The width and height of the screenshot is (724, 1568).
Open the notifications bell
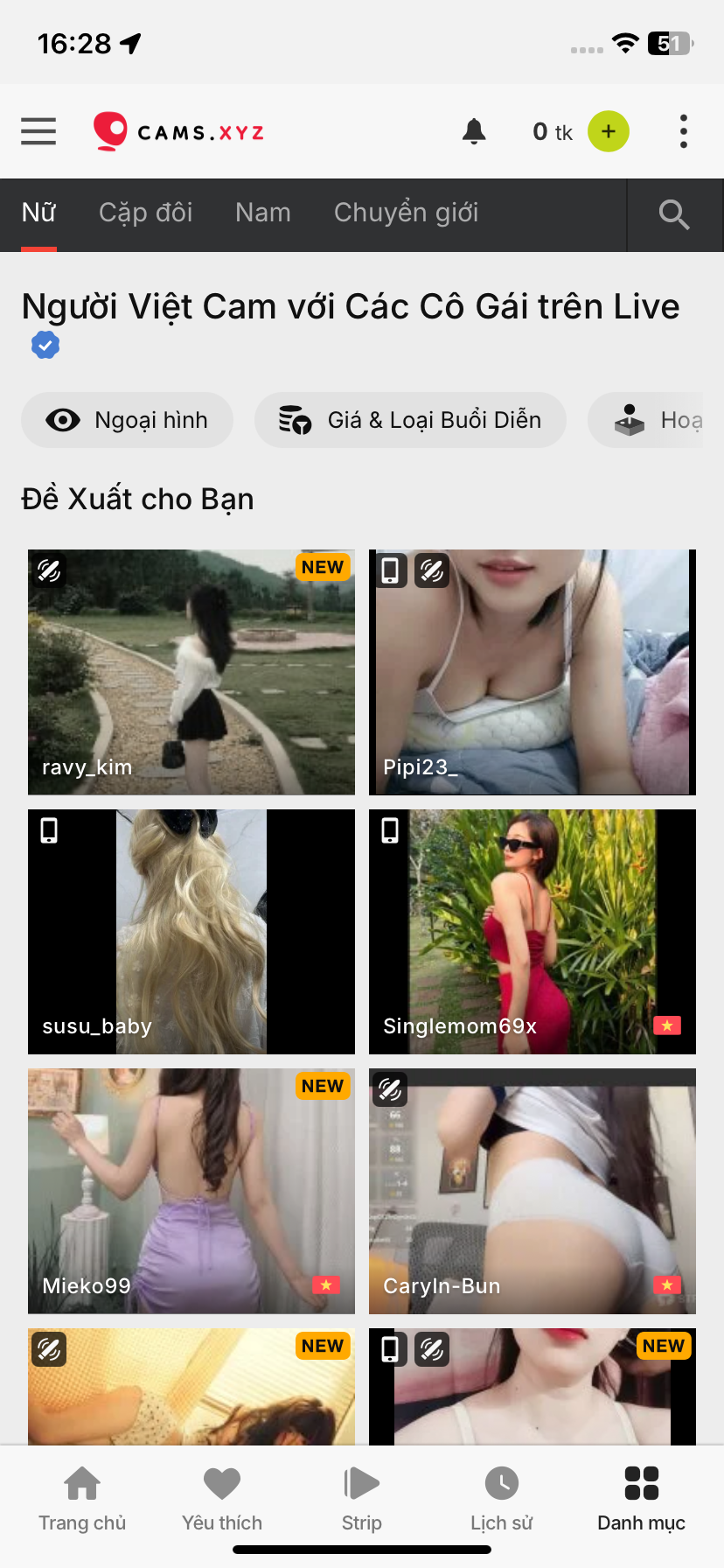tap(474, 131)
